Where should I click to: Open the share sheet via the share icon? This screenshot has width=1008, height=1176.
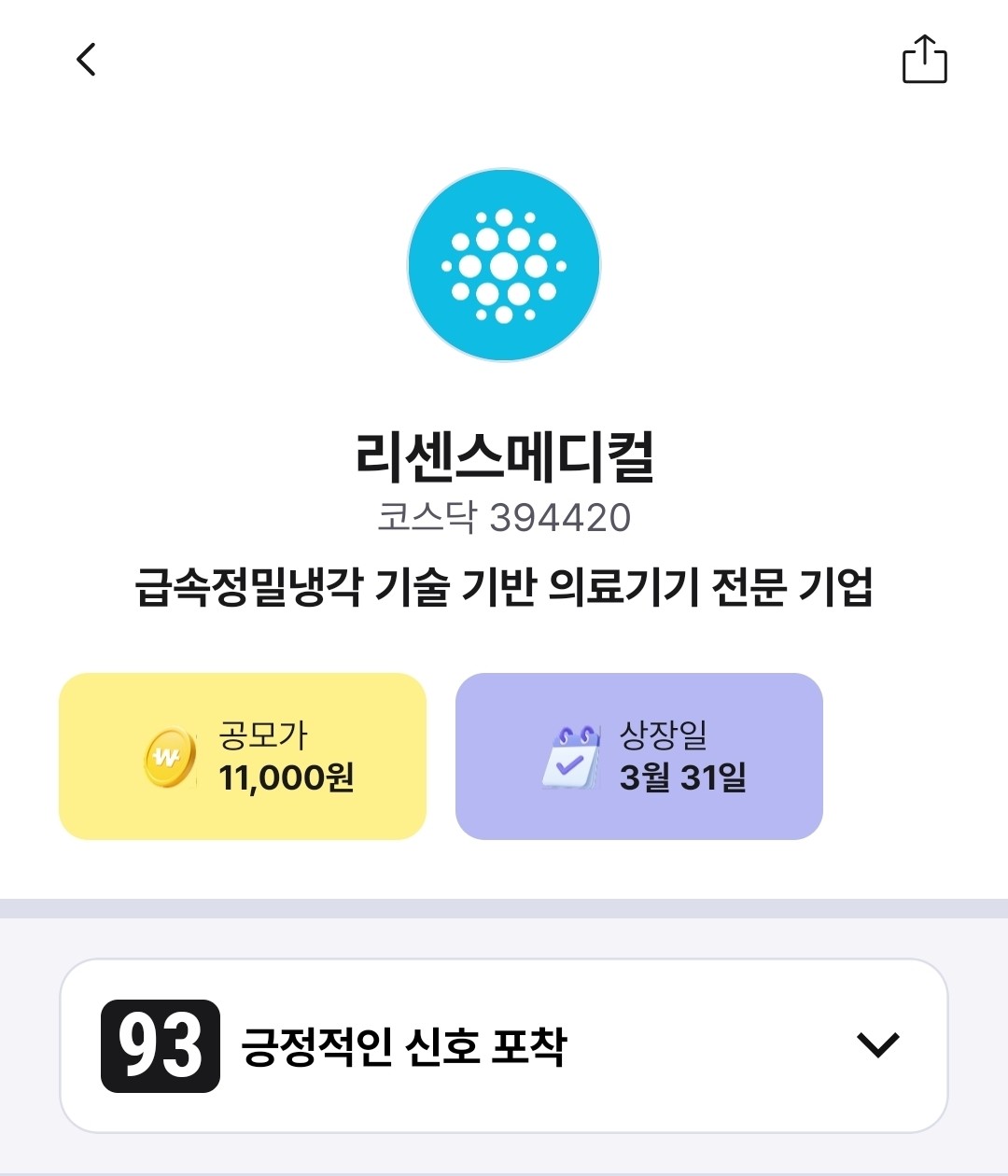click(925, 60)
